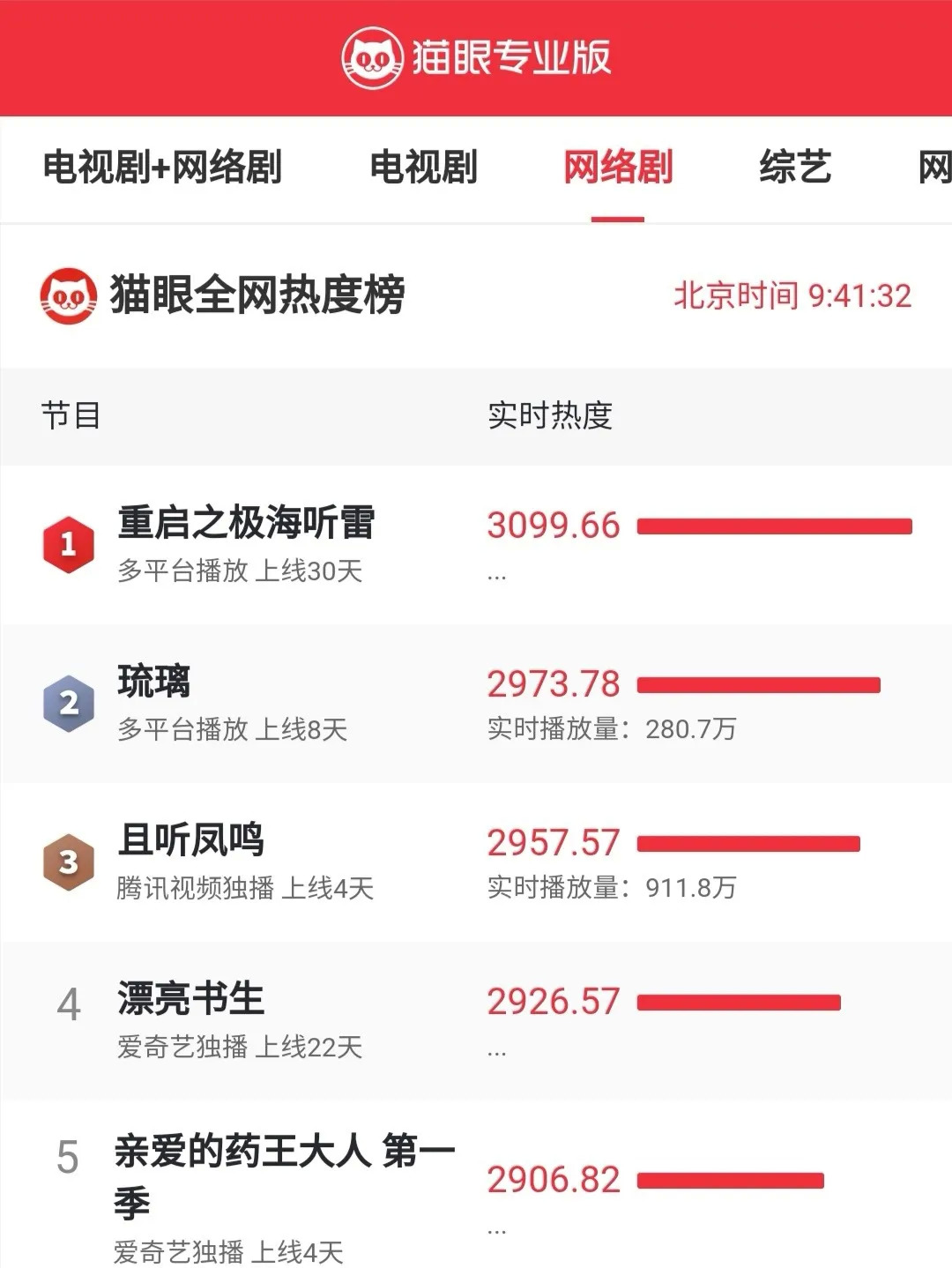The height and width of the screenshot is (1268, 952).
Task: Open the 且听凤鸣 show row
Action: [x=191, y=840]
